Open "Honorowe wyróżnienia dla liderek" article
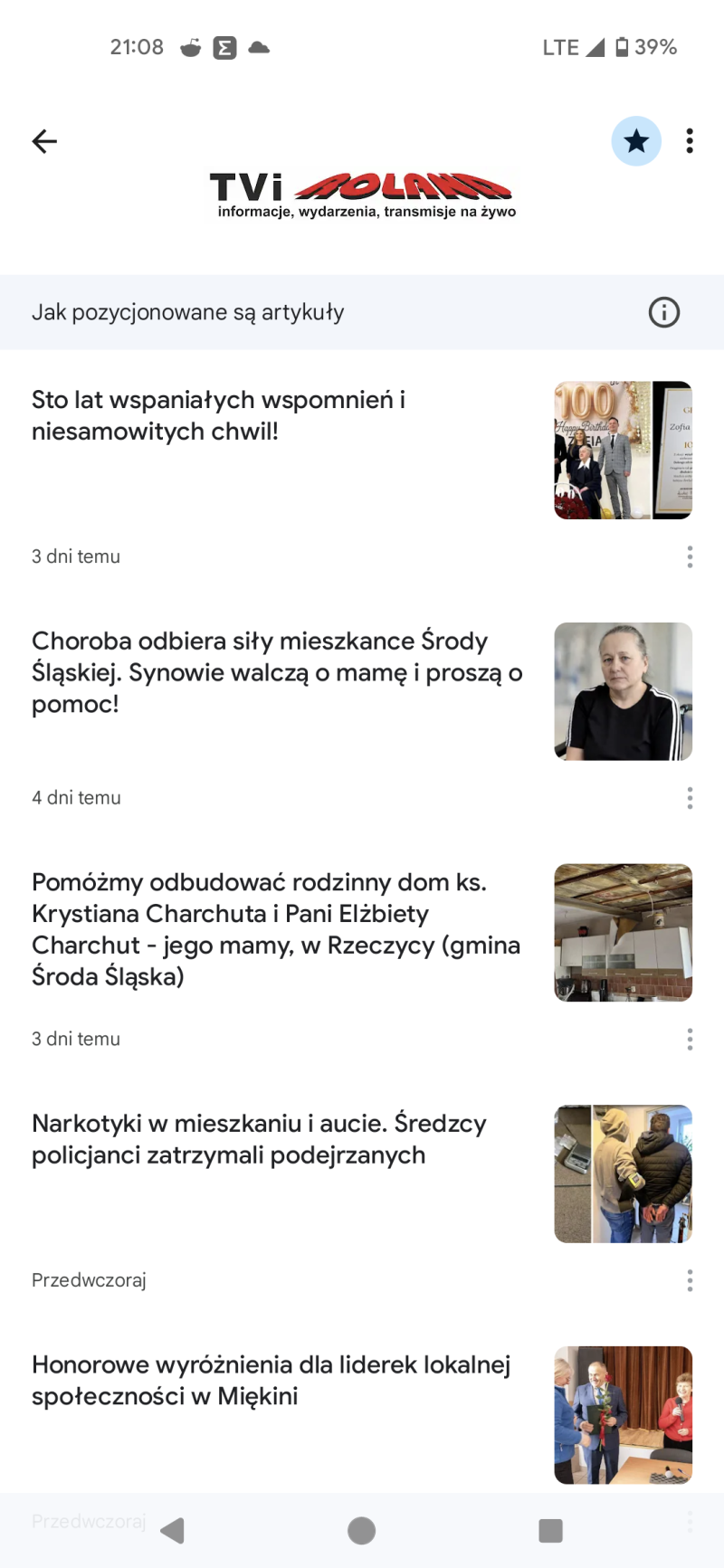Viewport: 724px width, 1568px height. (271, 1380)
